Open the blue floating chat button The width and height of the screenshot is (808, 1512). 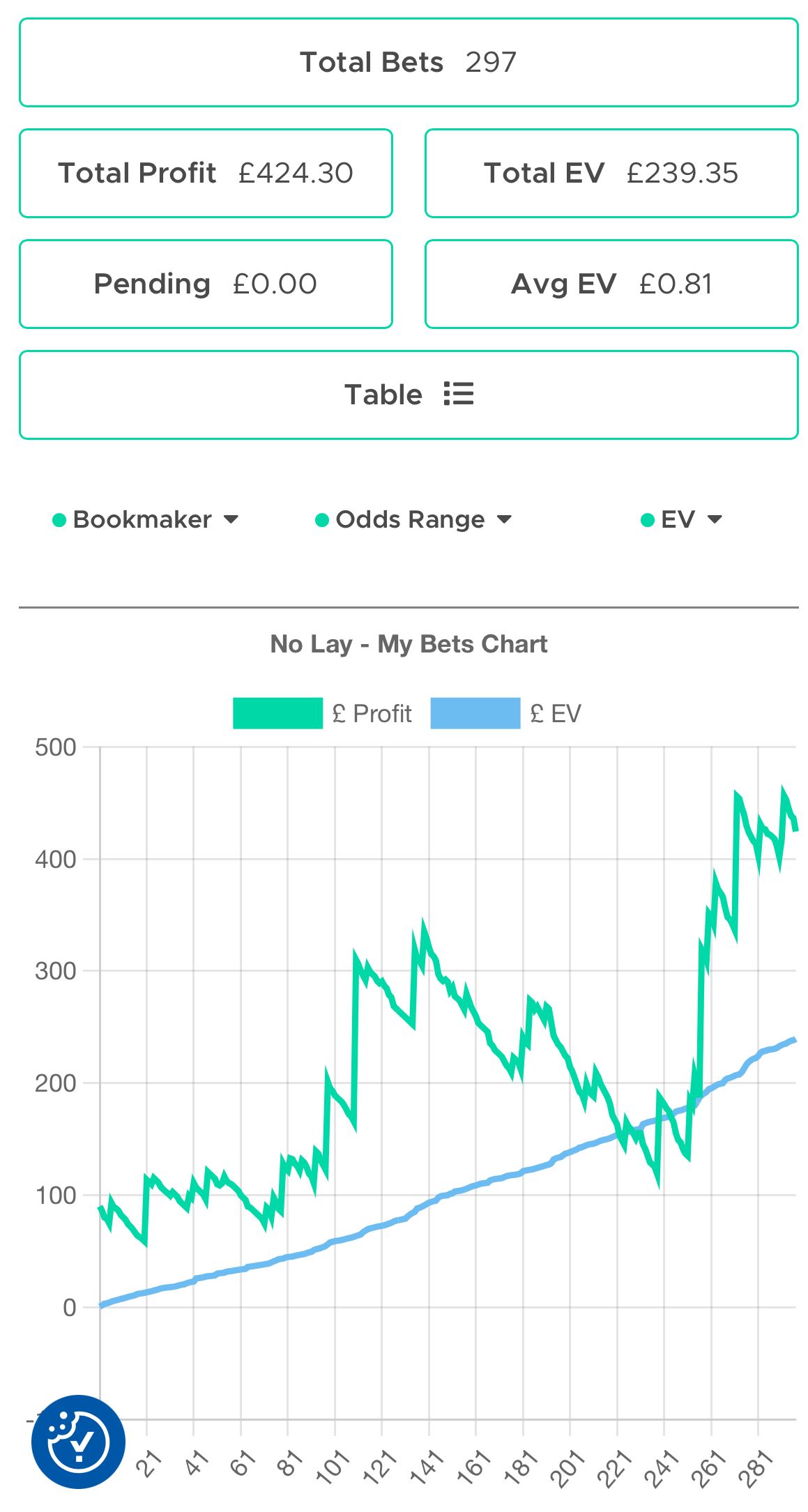pos(78,1442)
